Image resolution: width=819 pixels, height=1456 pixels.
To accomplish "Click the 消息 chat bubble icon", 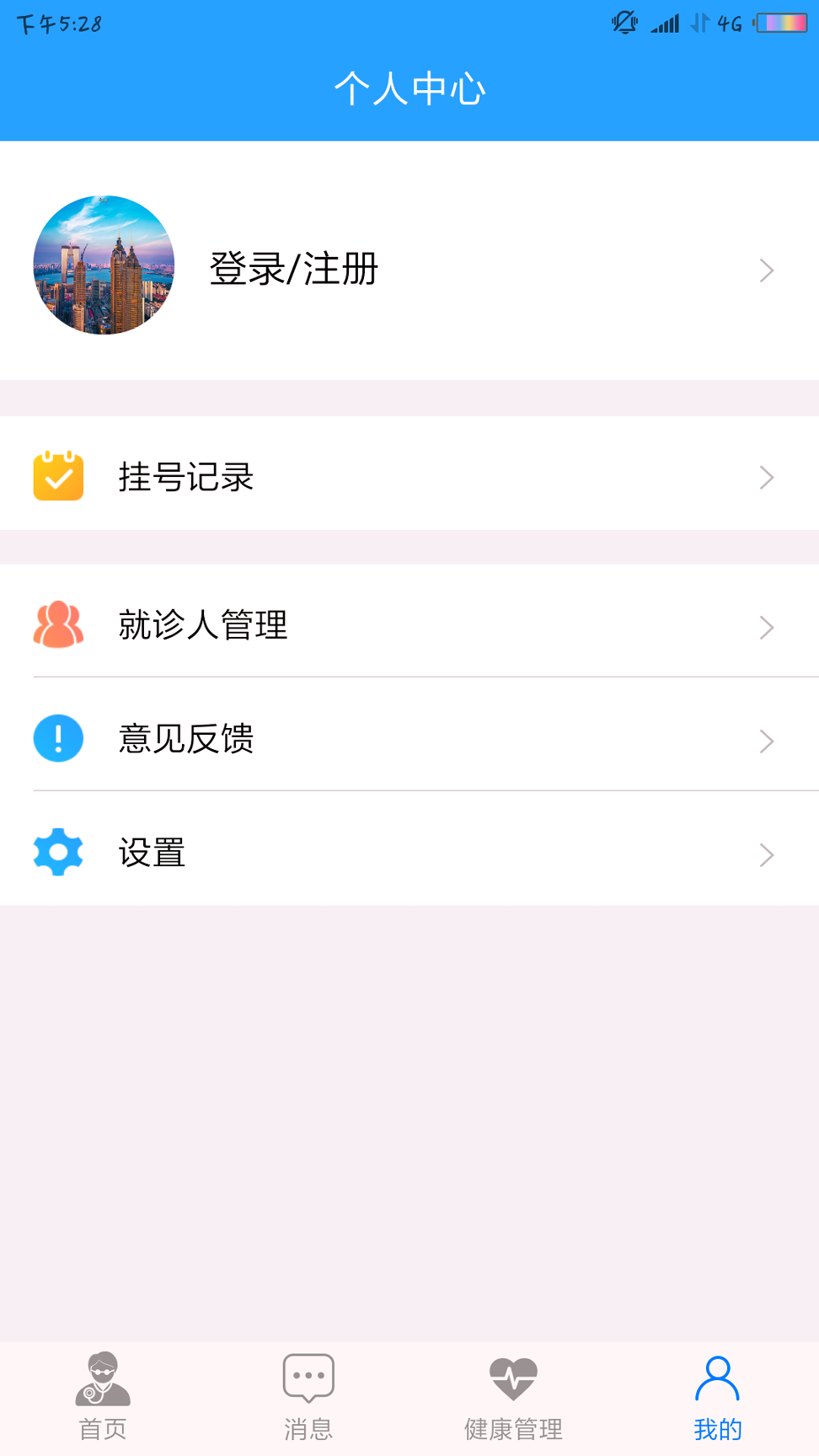I will (308, 1376).
